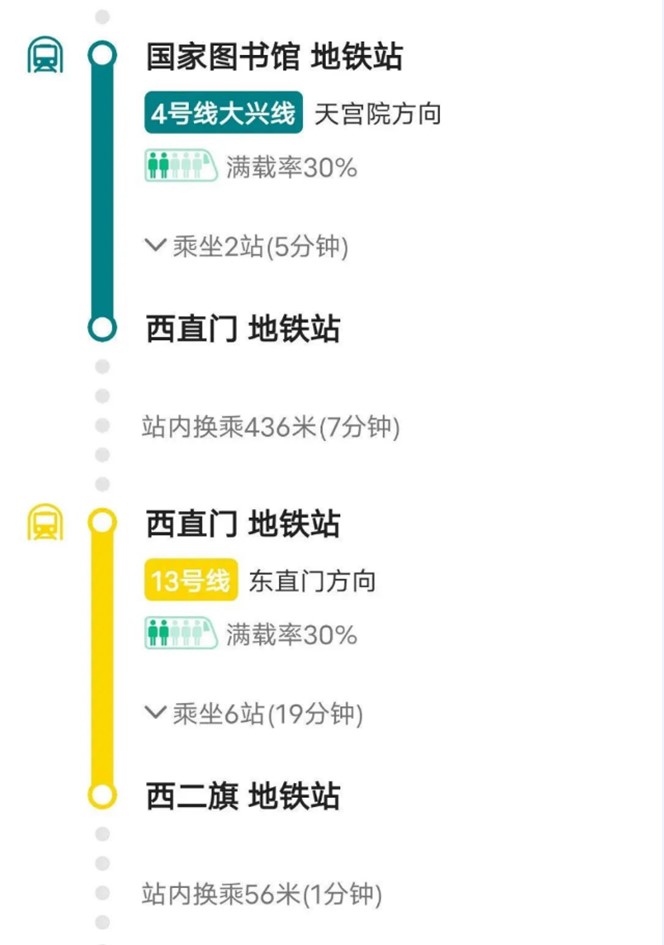Expand the 乘坐2站(5分钟) stop list

(246, 246)
